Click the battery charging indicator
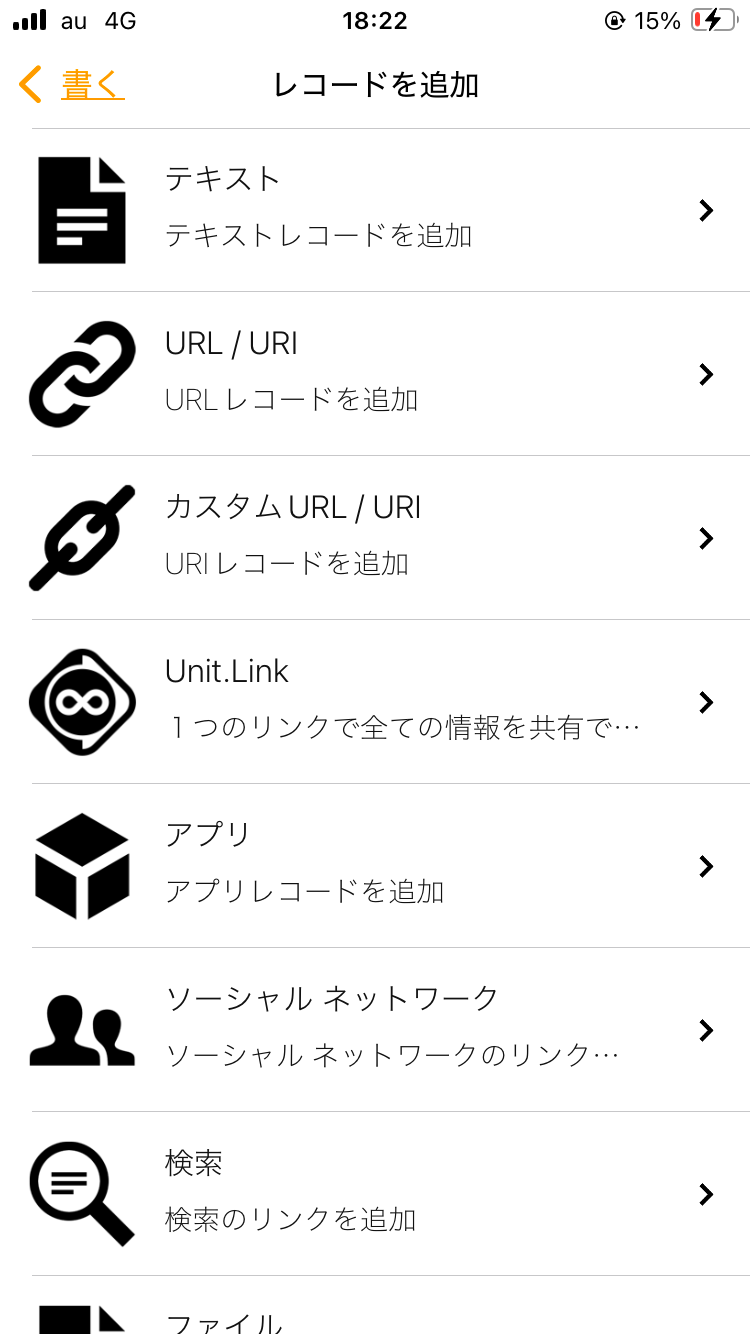 712,20
